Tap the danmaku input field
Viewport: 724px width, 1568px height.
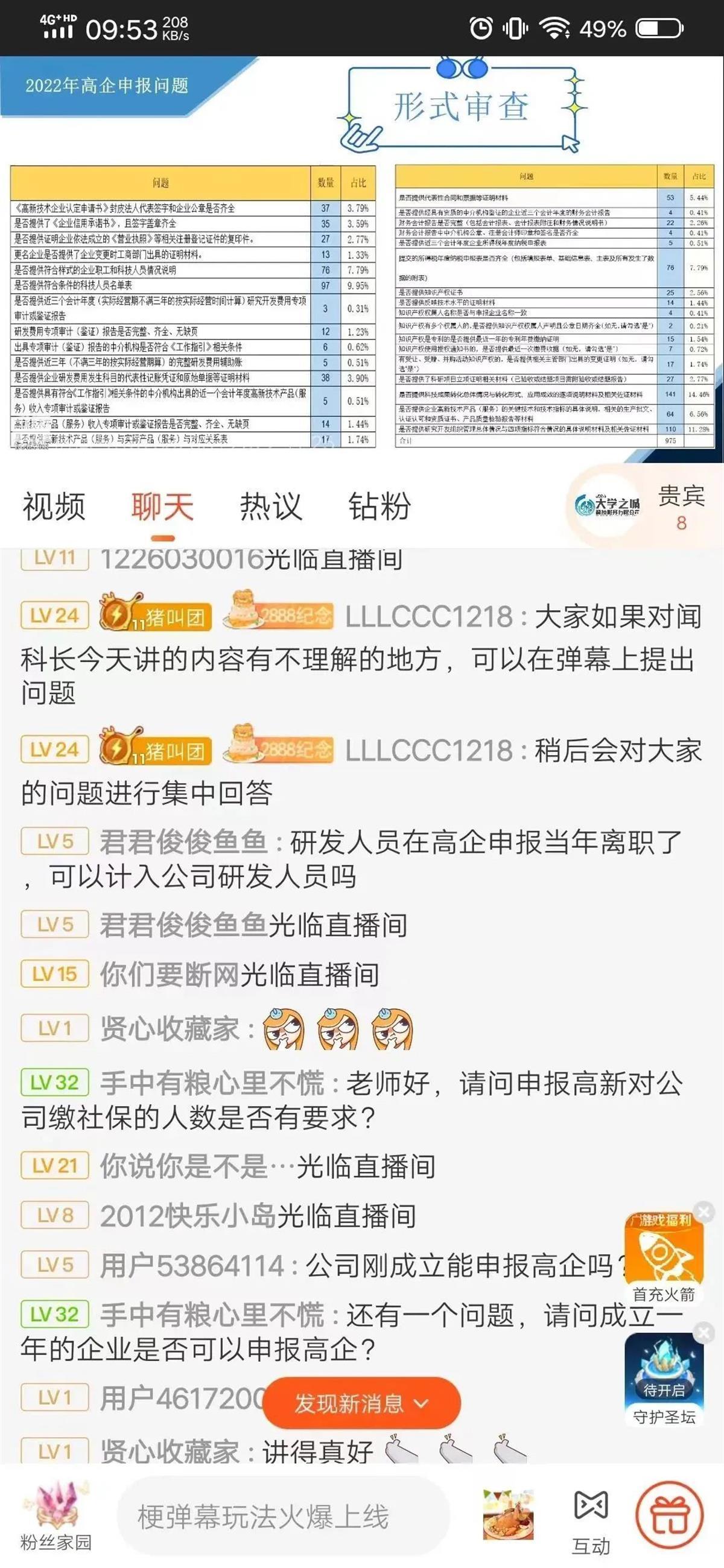click(x=283, y=1516)
